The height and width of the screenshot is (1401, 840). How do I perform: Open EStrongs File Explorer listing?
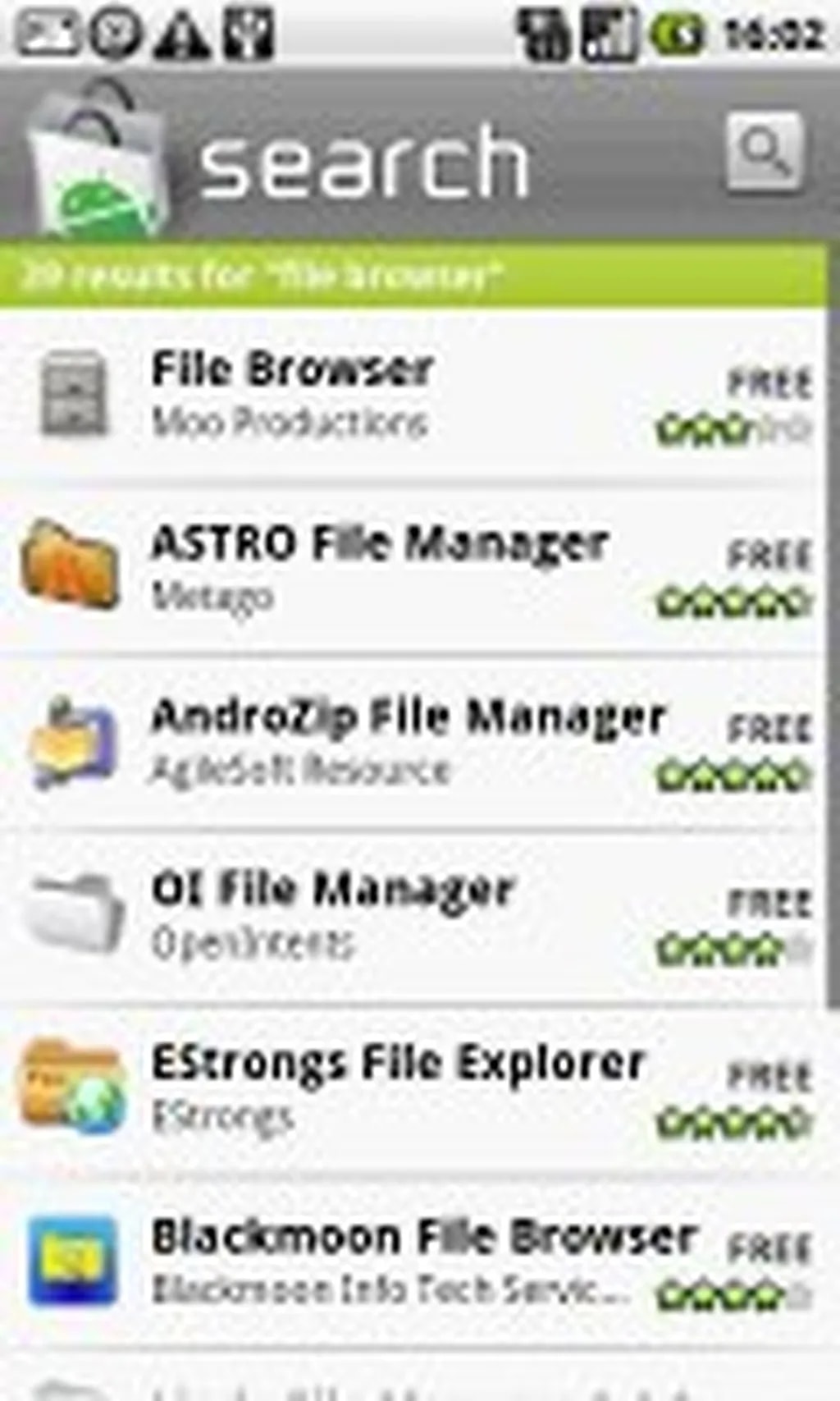tap(410, 1087)
